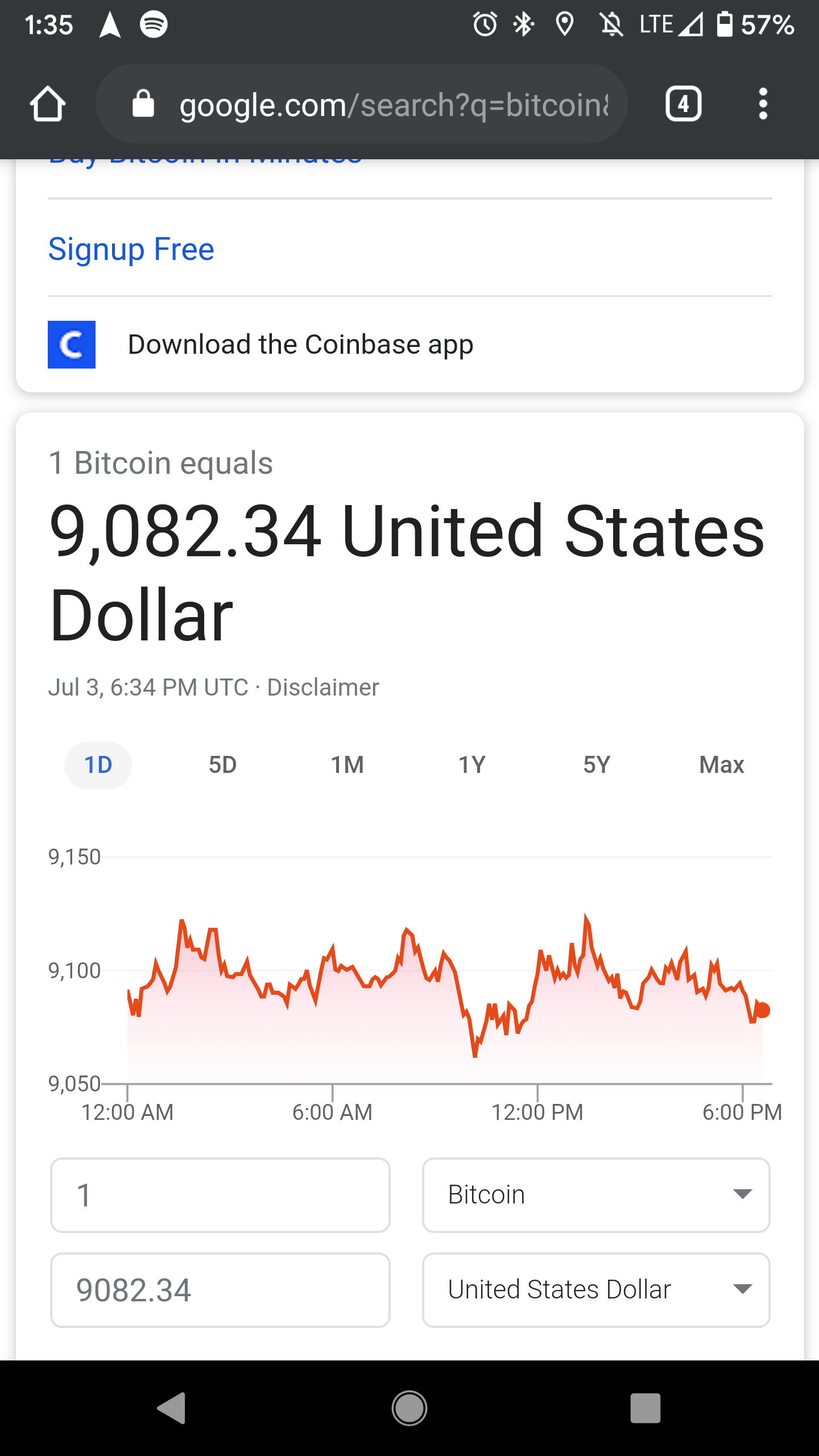
Task: Open the tab switcher showing 4 tabs
Action: coord(684,104)
